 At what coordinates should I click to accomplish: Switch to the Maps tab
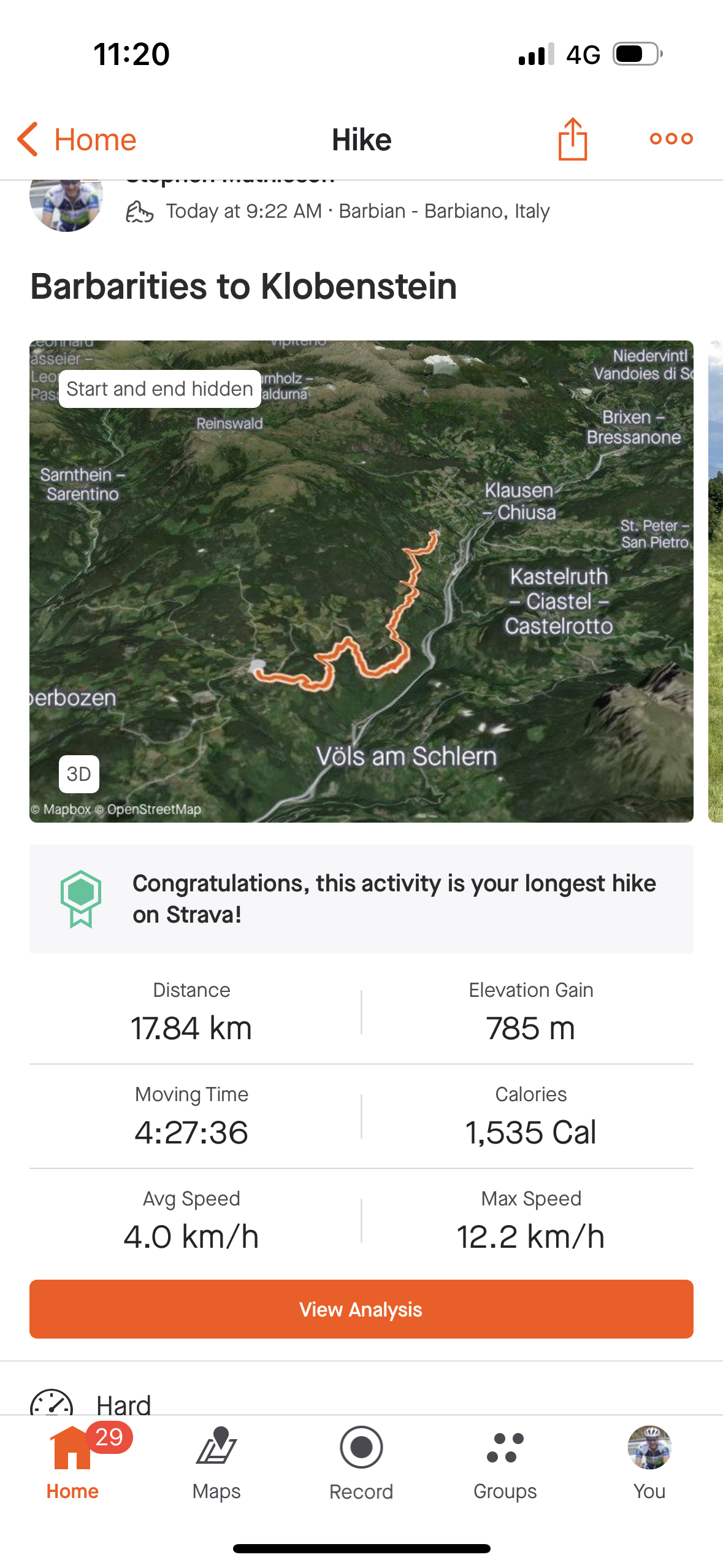[216, 1464]
